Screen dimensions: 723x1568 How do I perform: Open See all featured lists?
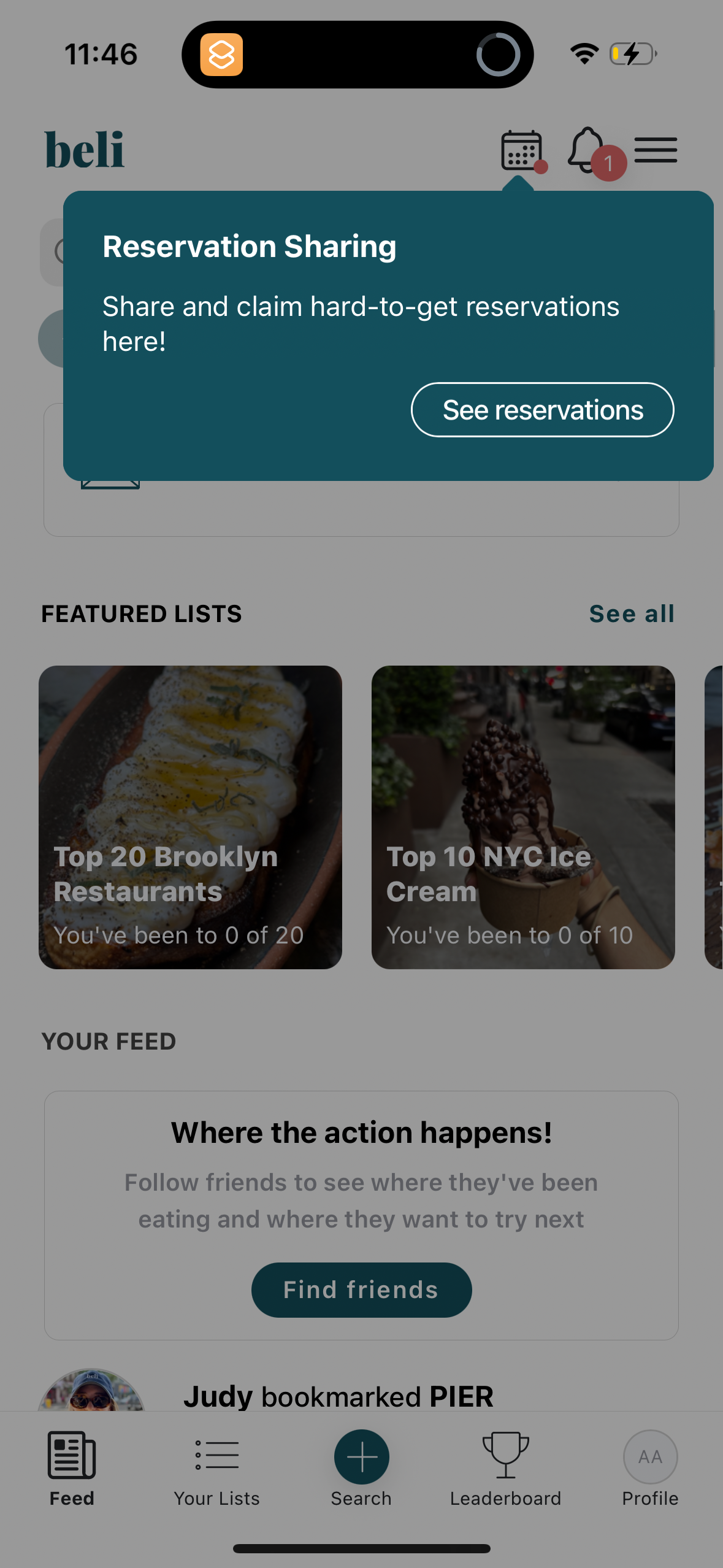click(x=632, y=613)
